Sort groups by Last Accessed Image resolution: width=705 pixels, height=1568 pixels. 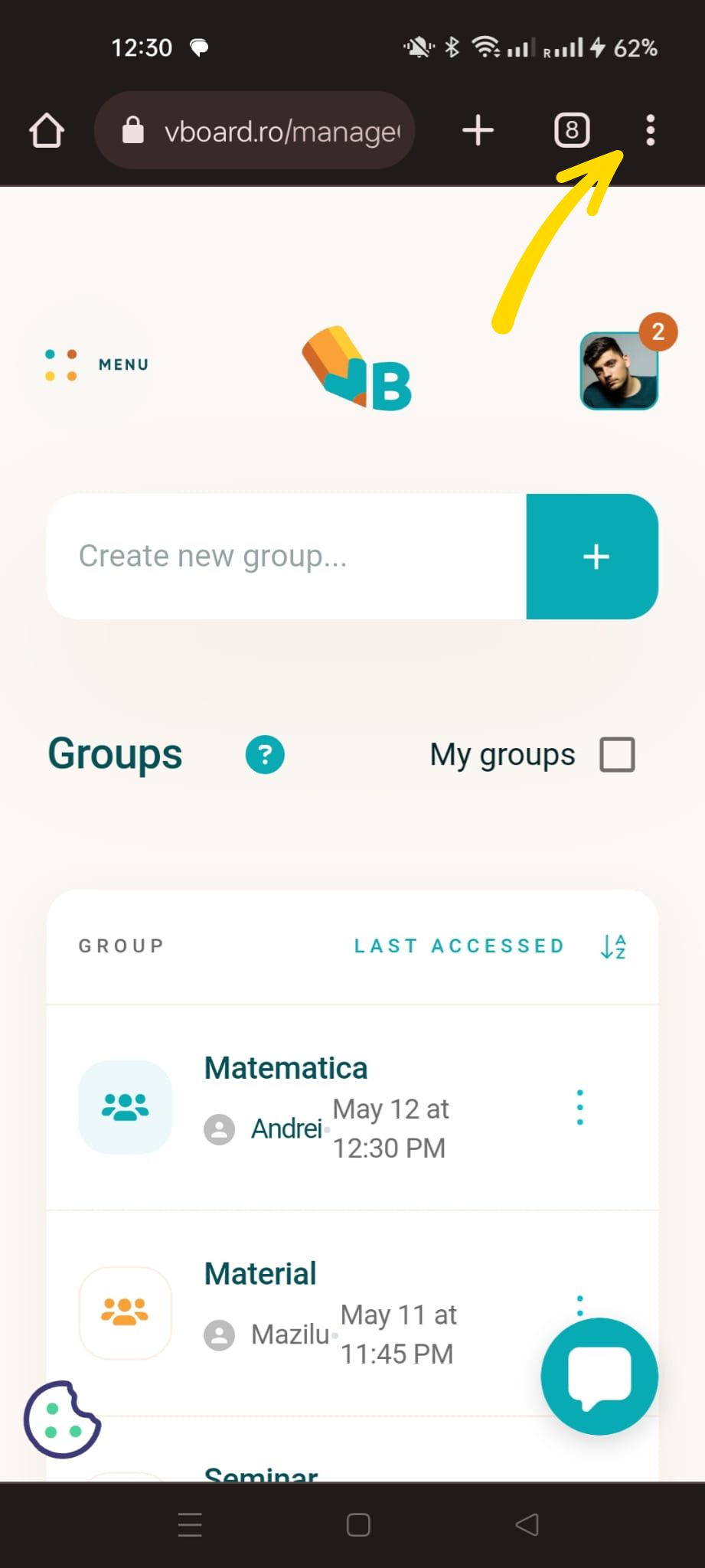pos(459,946)
